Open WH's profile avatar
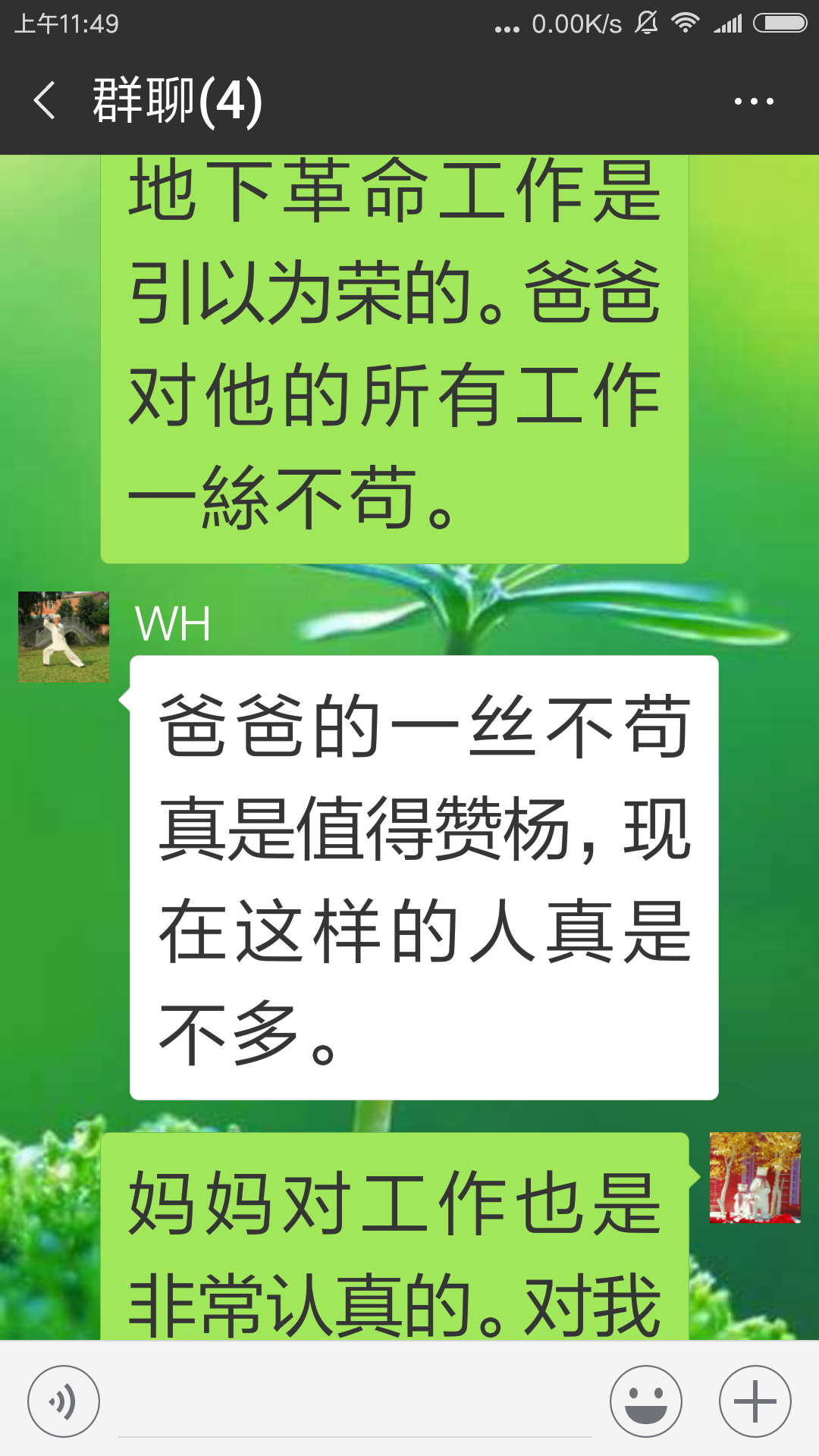The image size is (819, 1456). 64,637
